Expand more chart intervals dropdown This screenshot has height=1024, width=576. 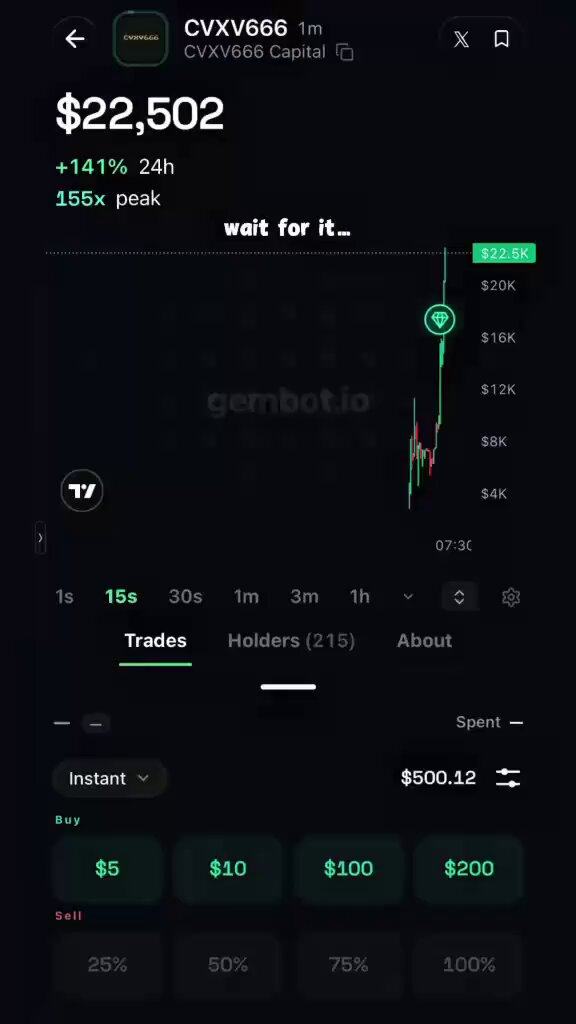408,597
